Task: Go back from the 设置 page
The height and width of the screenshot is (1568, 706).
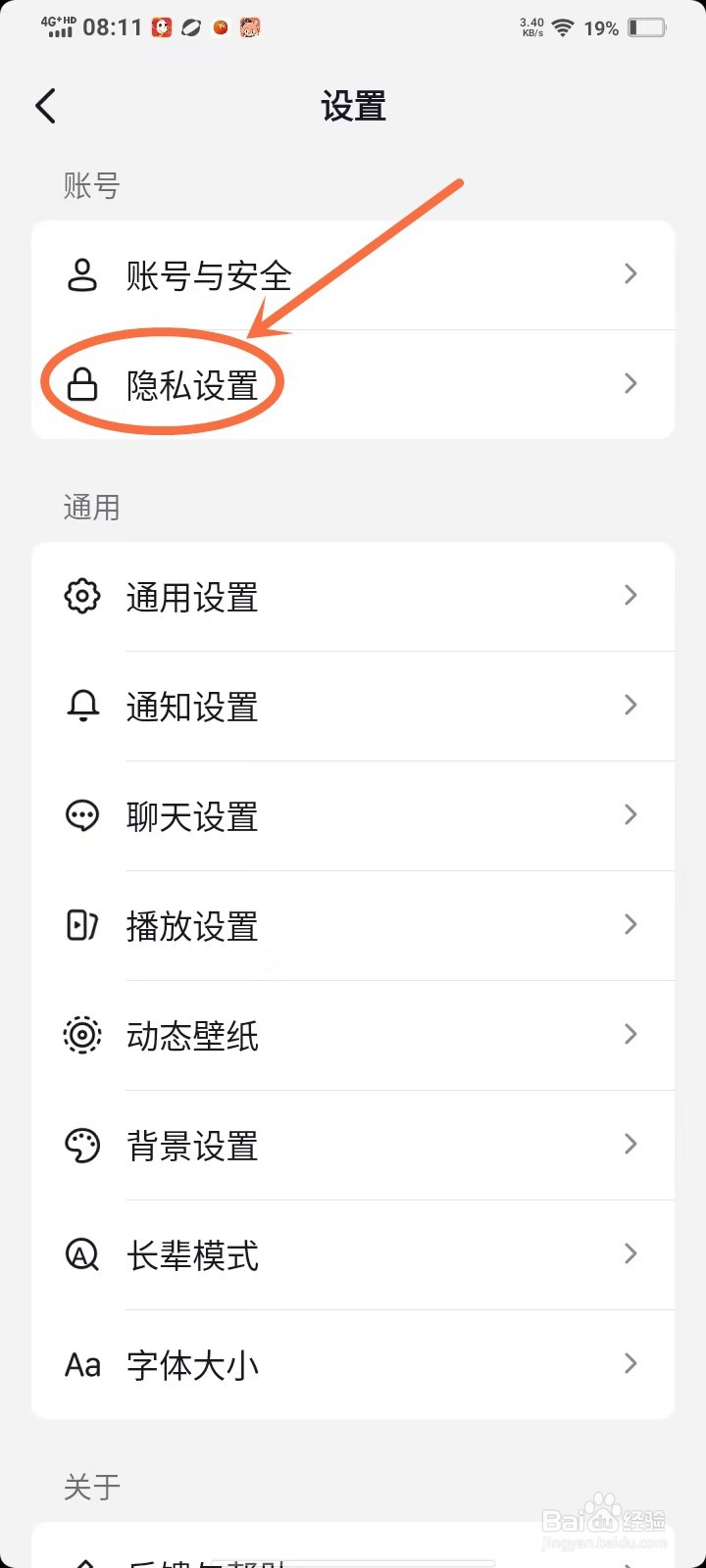Action: pos(46,106)
